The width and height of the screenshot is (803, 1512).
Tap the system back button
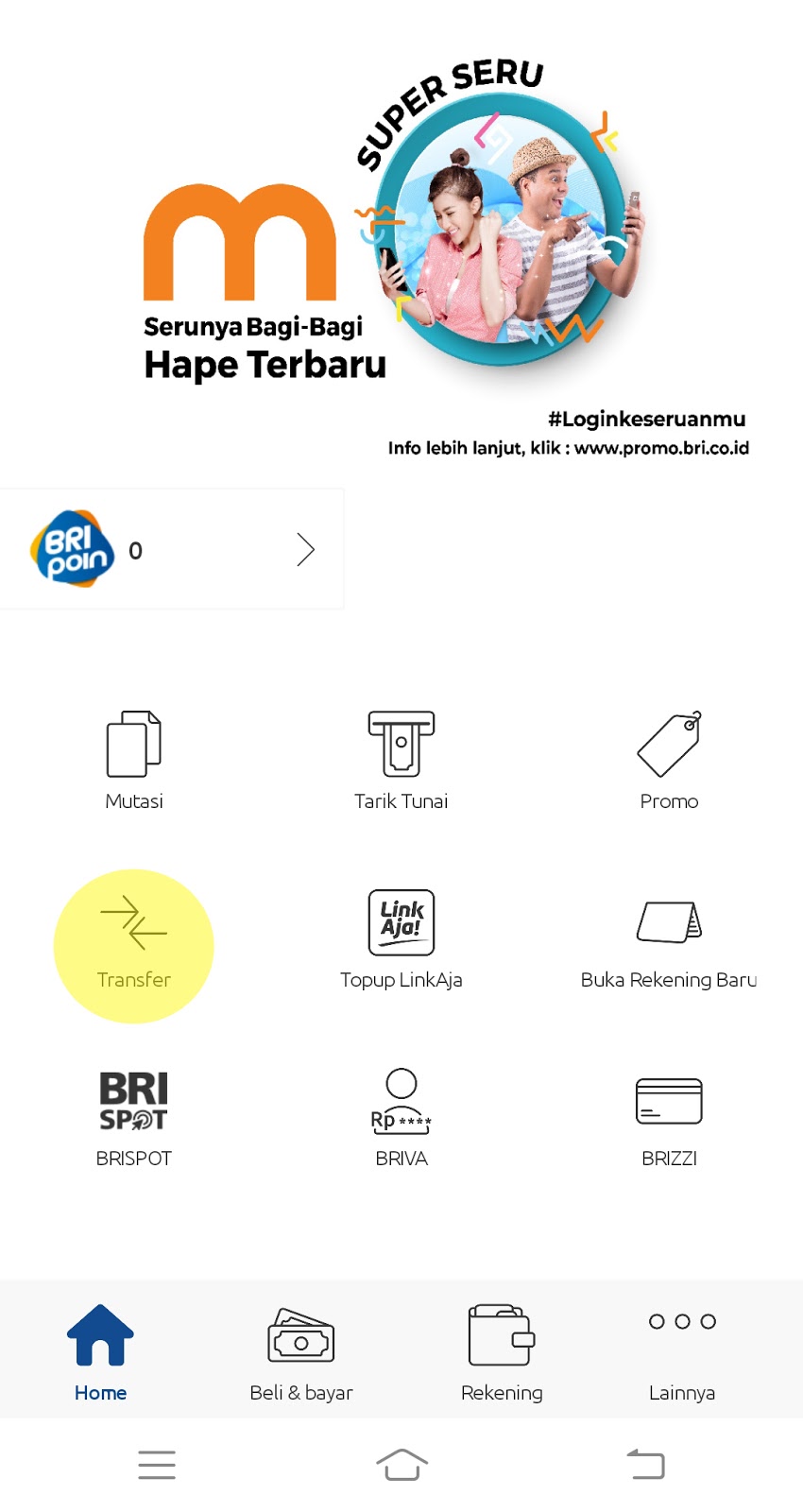coord(646,1464)
